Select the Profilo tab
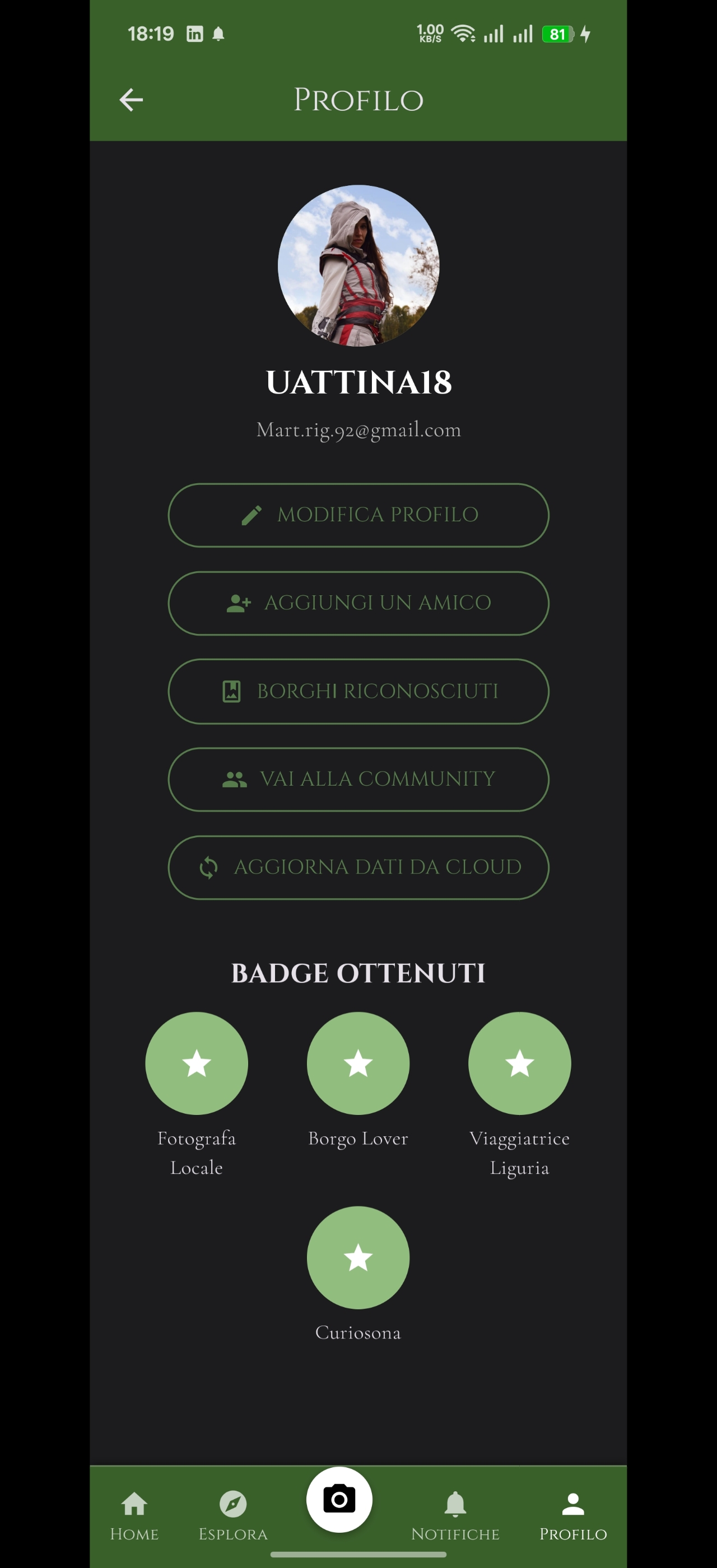 [572, 1514]
